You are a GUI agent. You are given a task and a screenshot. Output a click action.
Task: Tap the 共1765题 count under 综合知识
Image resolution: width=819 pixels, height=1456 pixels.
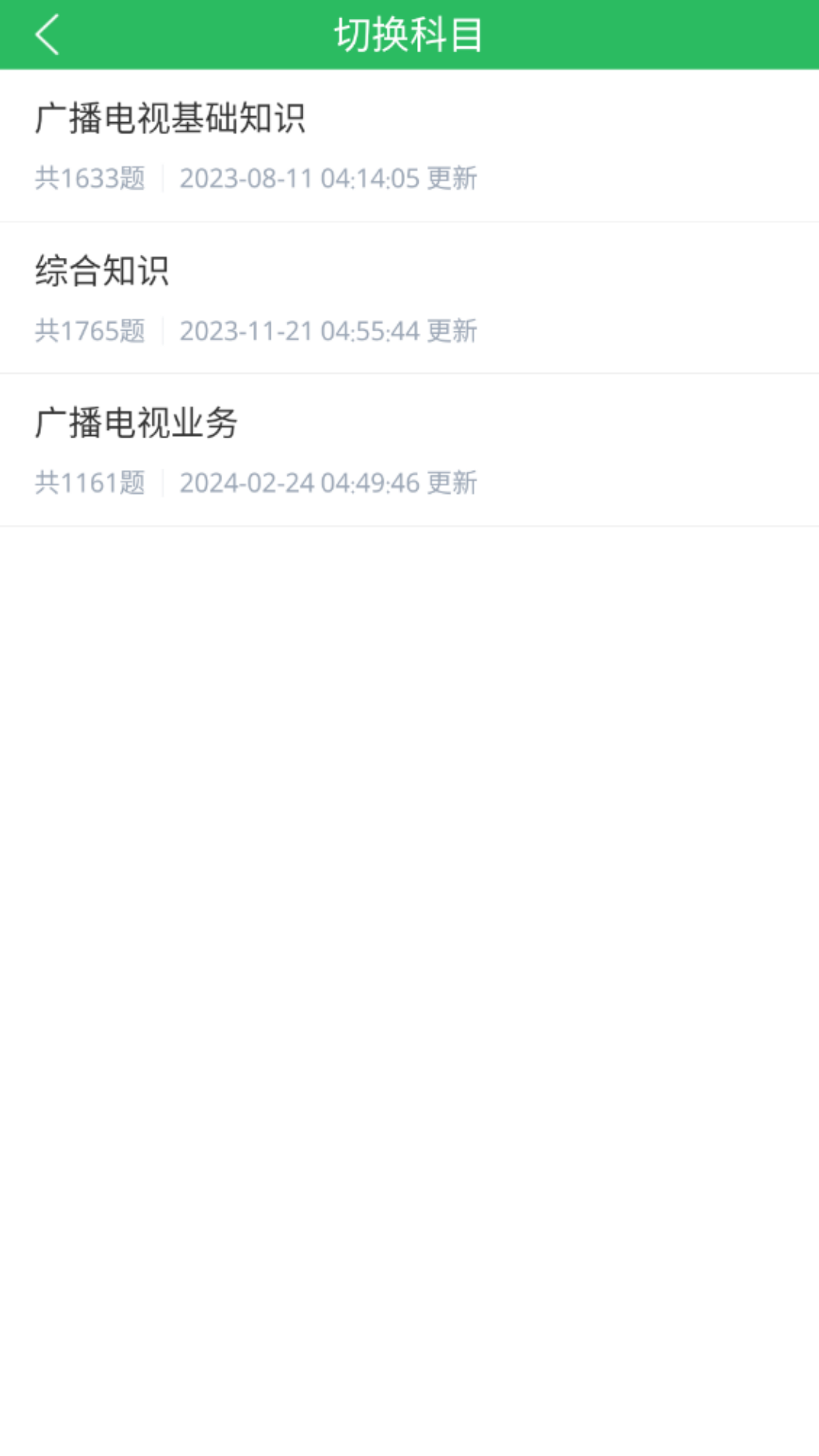point(90,331)
